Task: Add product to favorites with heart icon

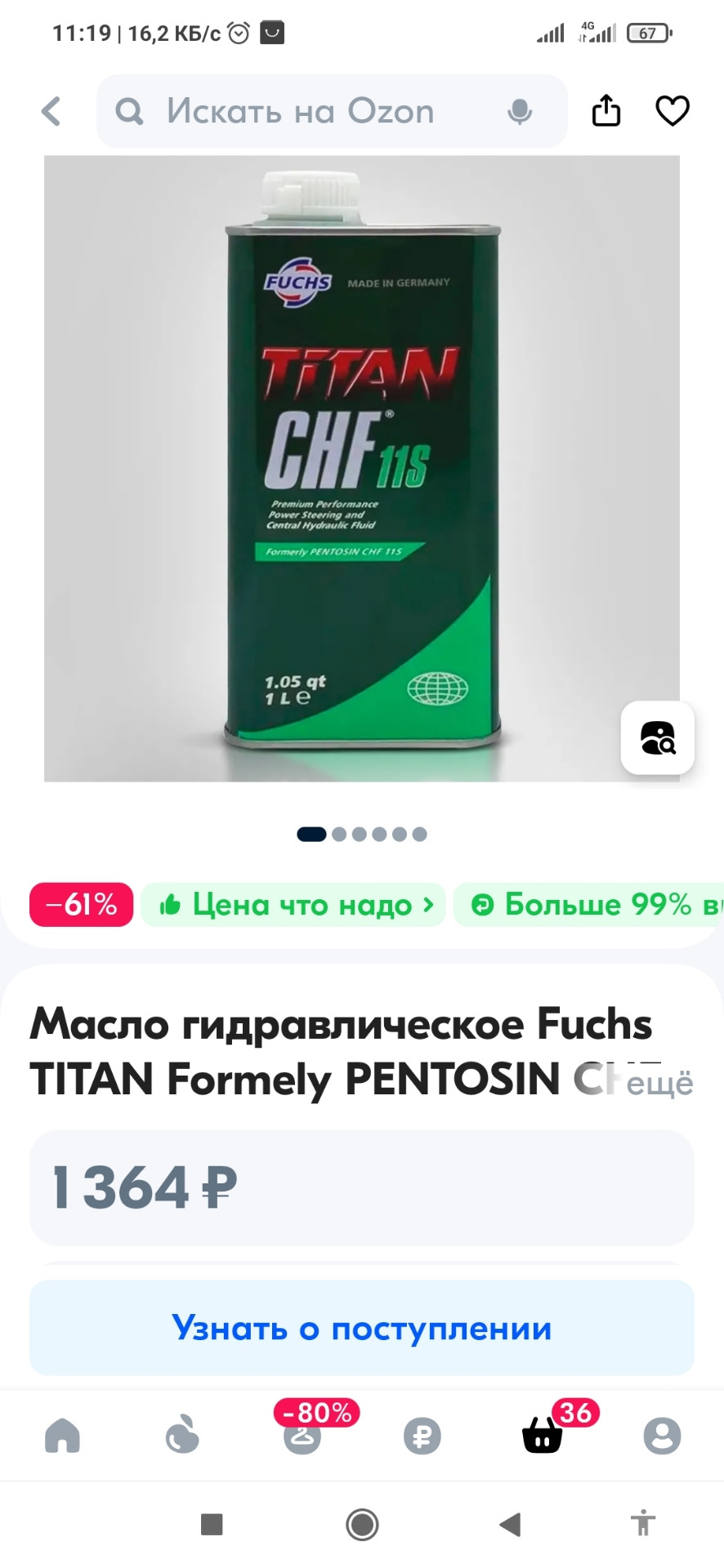Action: [672, 111]
